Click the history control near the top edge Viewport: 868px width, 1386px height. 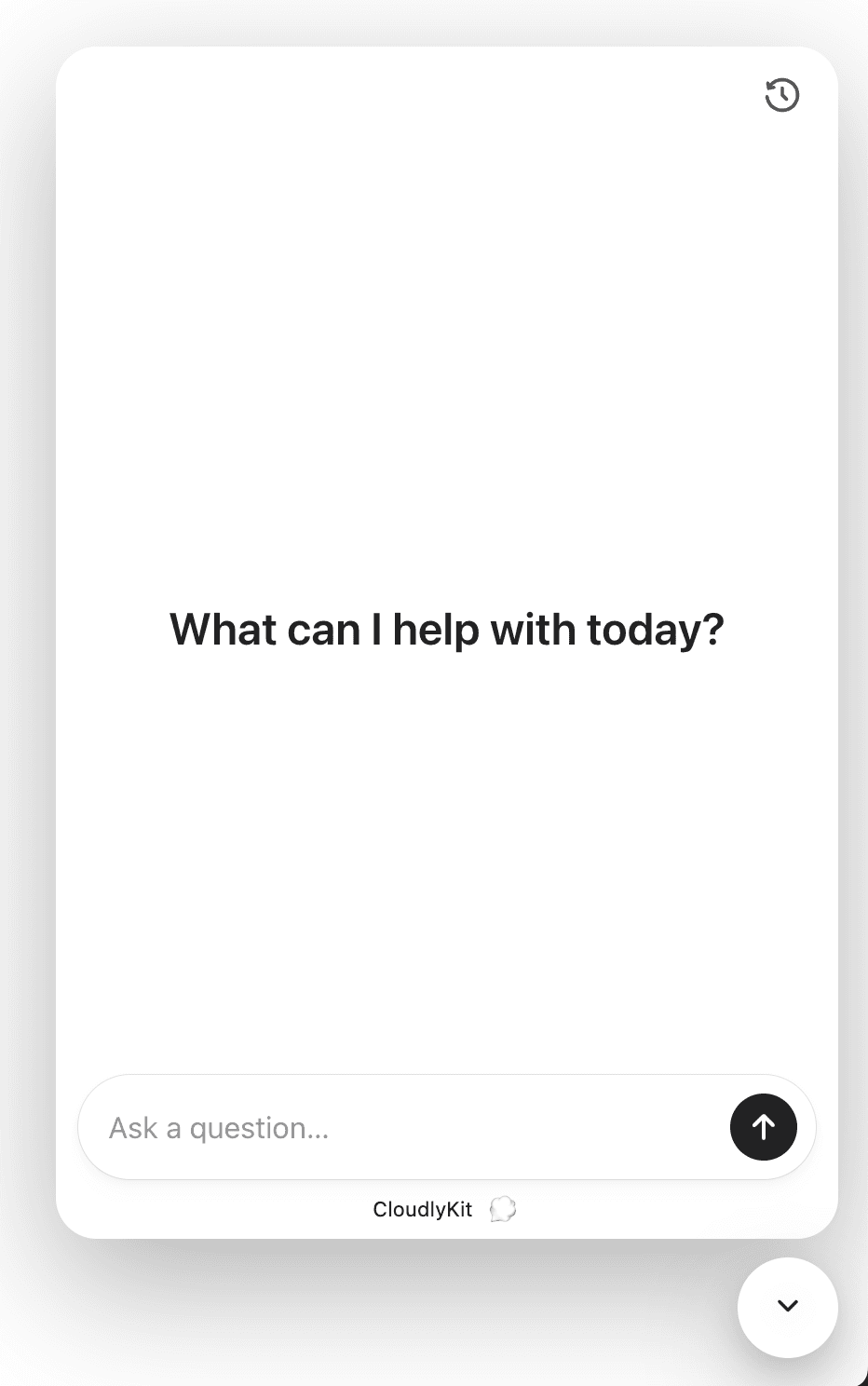781,95
